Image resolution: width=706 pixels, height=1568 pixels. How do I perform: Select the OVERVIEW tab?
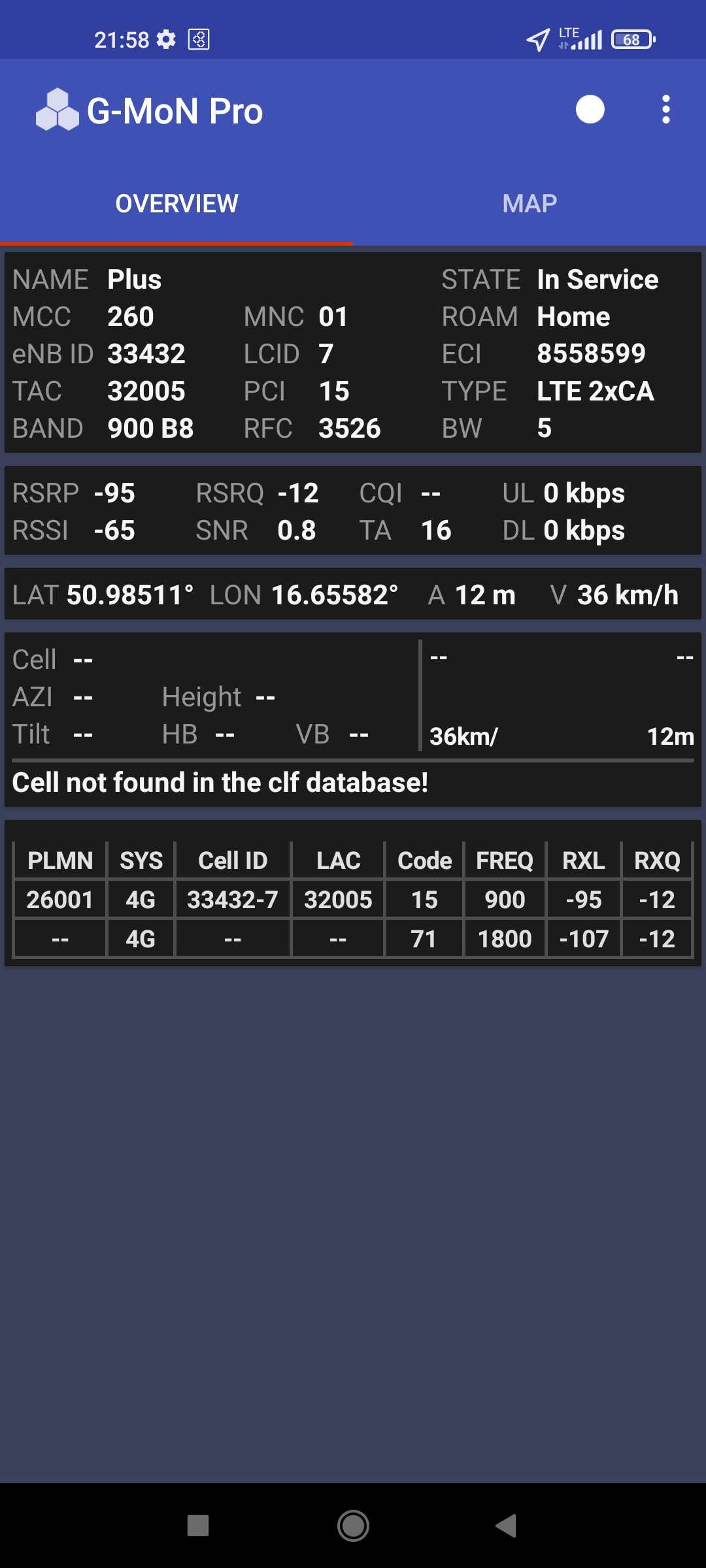click(176, 204)
